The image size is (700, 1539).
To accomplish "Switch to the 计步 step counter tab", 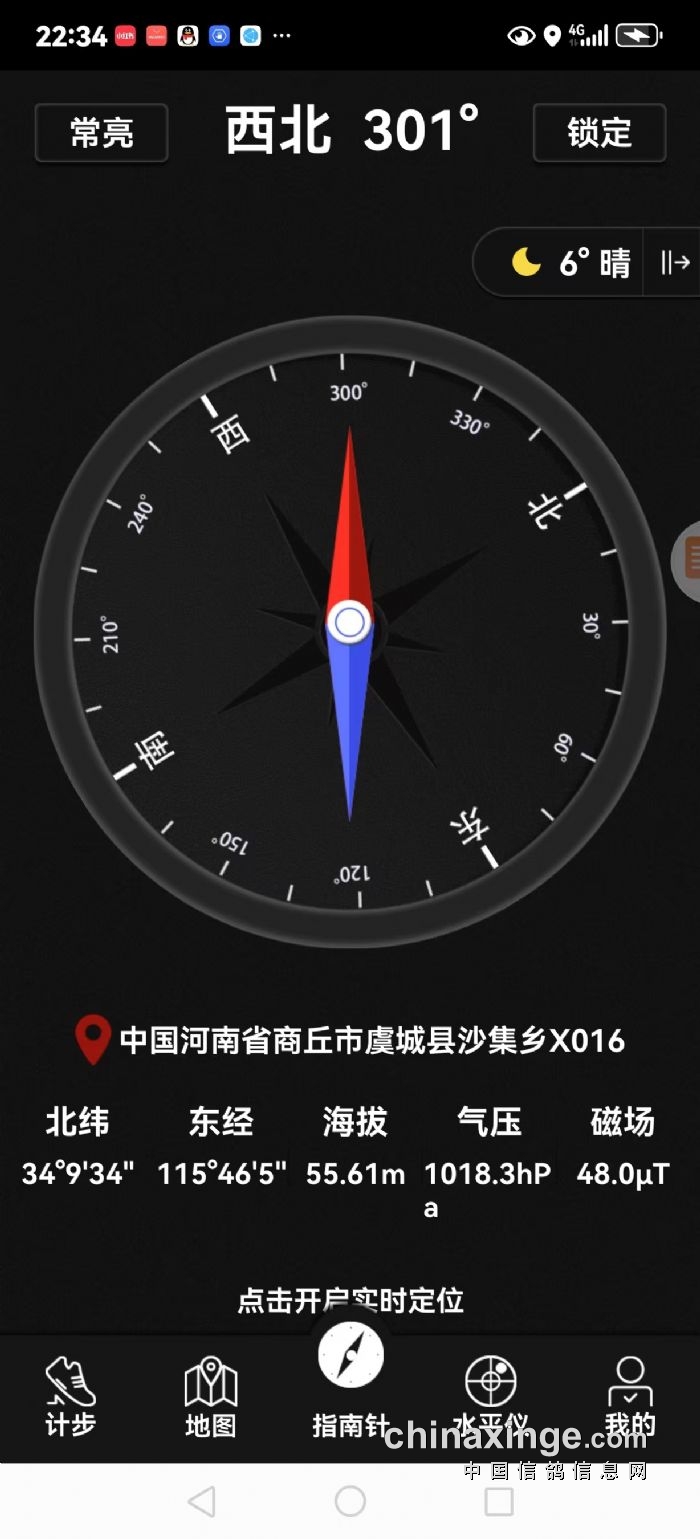I will pos(70,1396).
